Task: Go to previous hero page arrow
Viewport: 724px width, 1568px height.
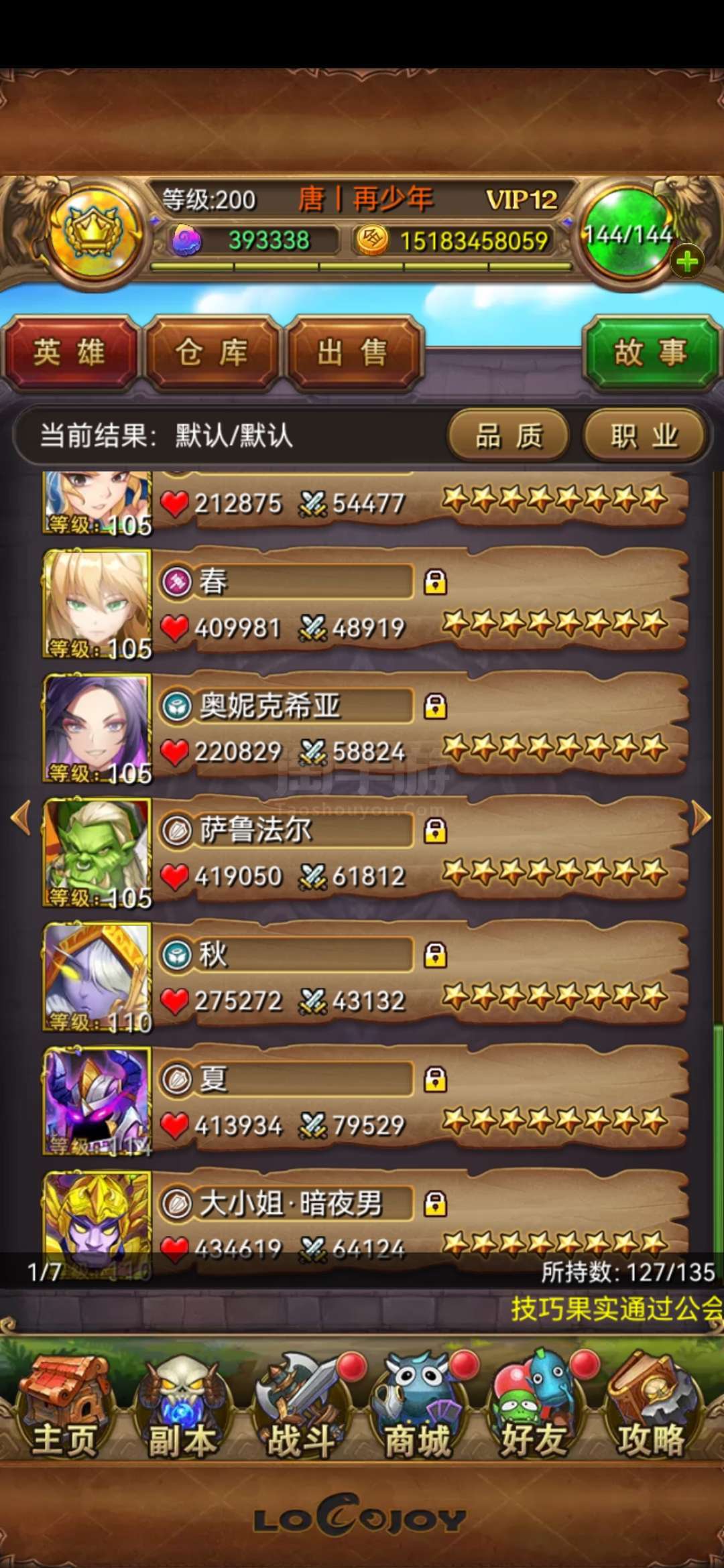Action: click(x=21, y=818)
